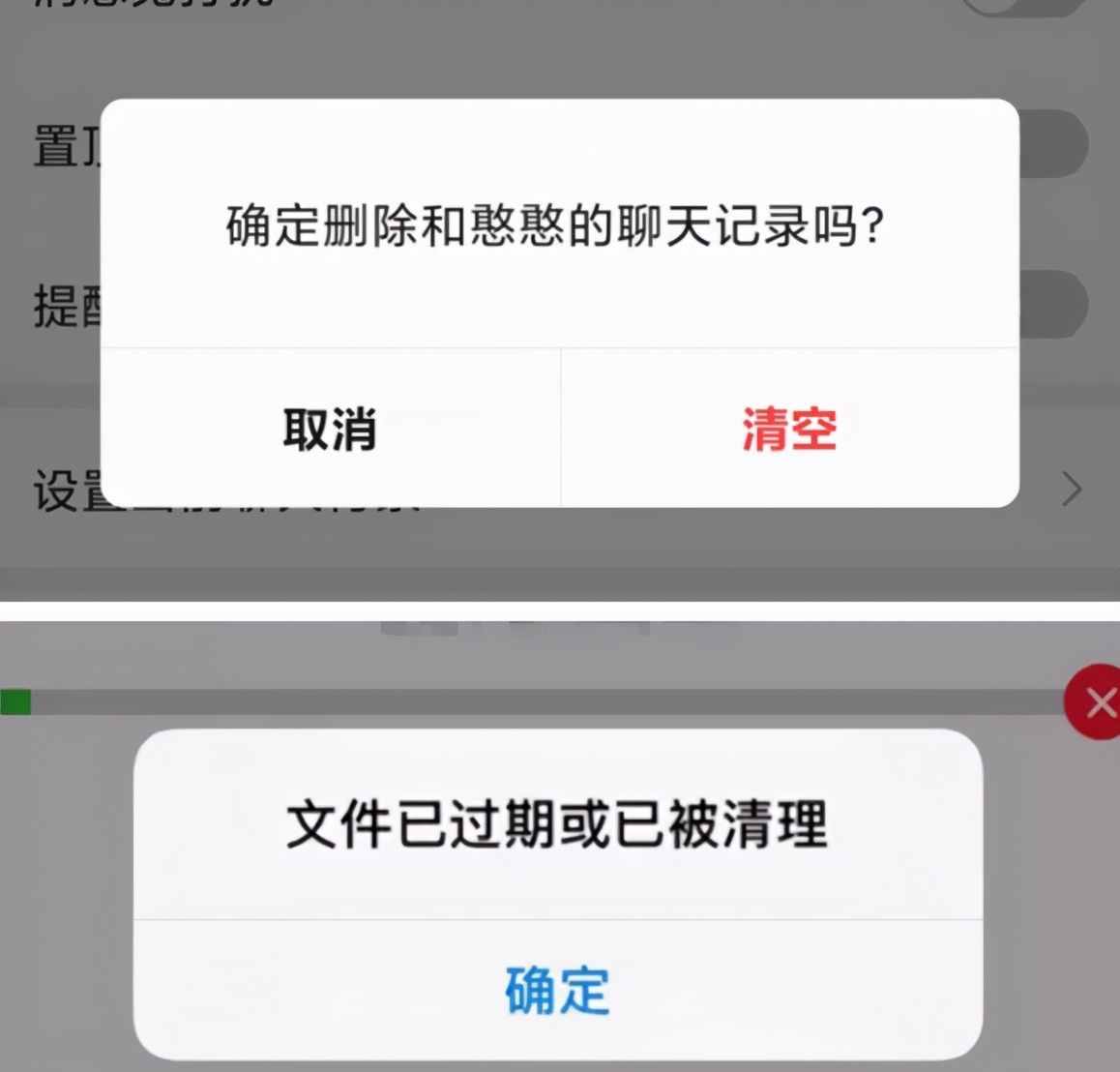The height and width of the screenshot is (1072, 1120).
Task: Confirm with the red 清空 button
Action: pyautogui.click(x=789, y=429)
